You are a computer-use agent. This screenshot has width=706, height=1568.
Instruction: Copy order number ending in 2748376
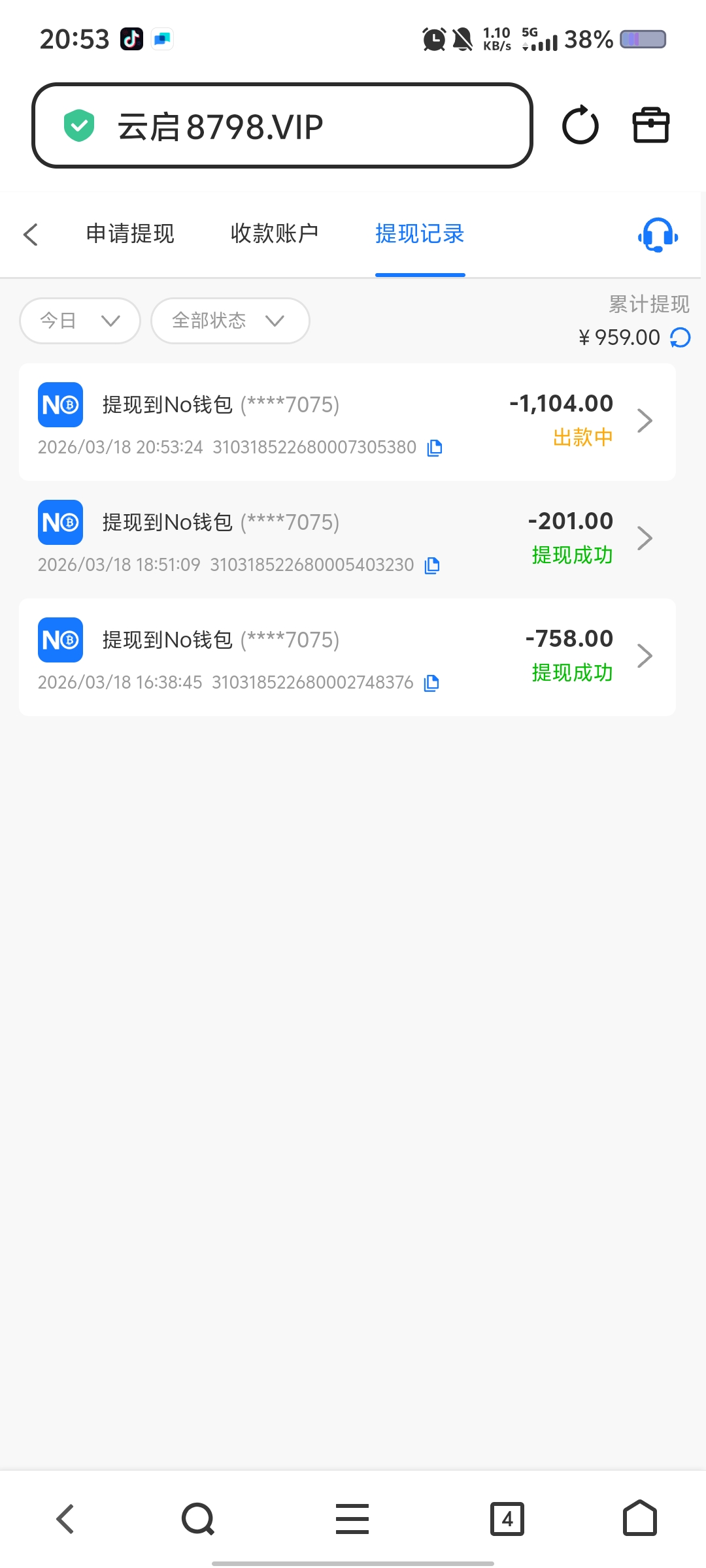click(431, 683)
